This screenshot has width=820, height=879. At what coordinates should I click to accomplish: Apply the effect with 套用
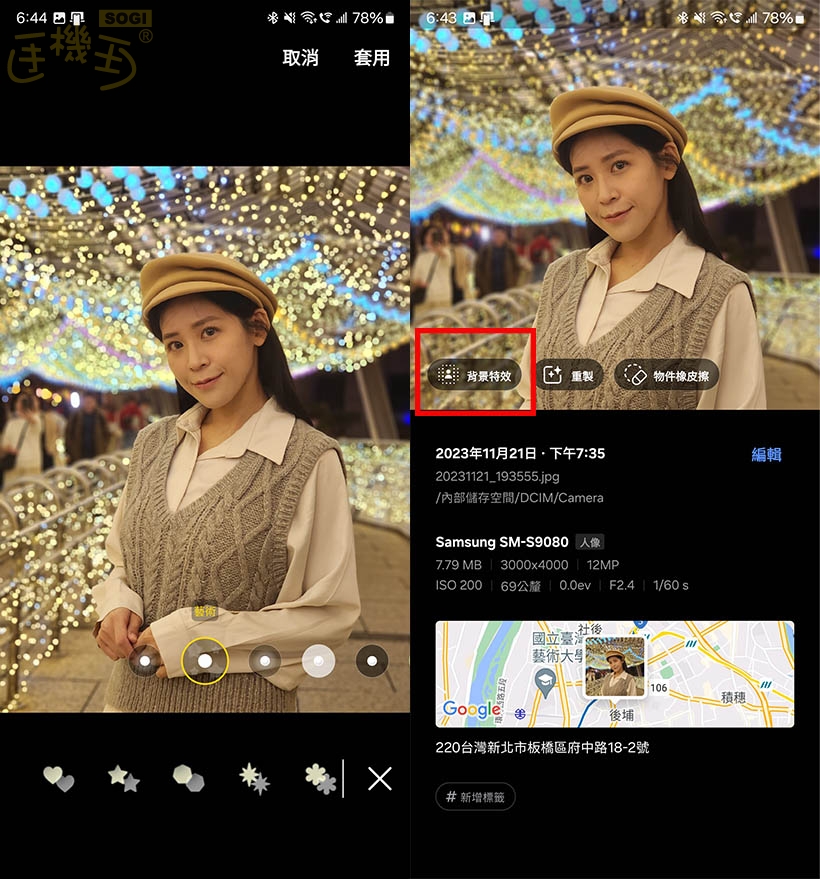[372, 58]
